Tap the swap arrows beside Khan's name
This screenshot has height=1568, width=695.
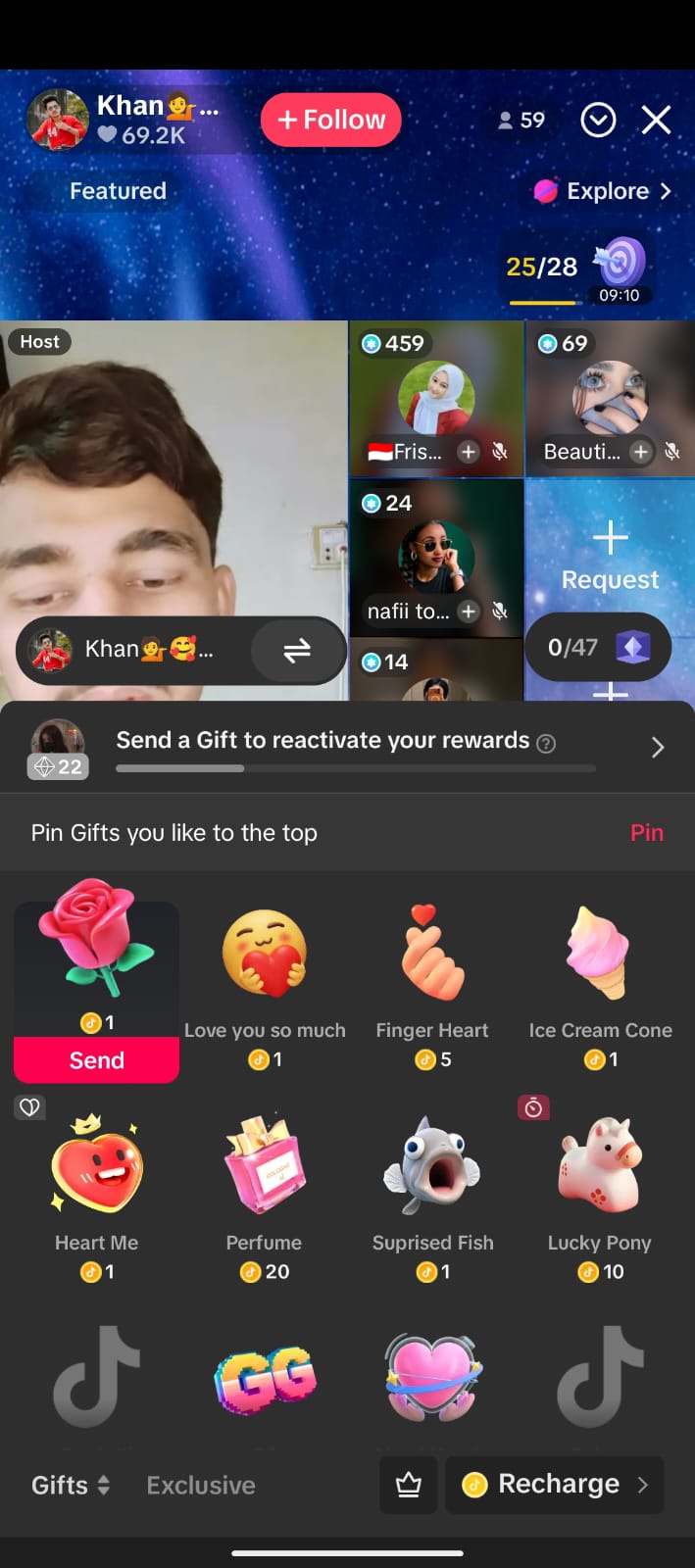tap(296, 649)
